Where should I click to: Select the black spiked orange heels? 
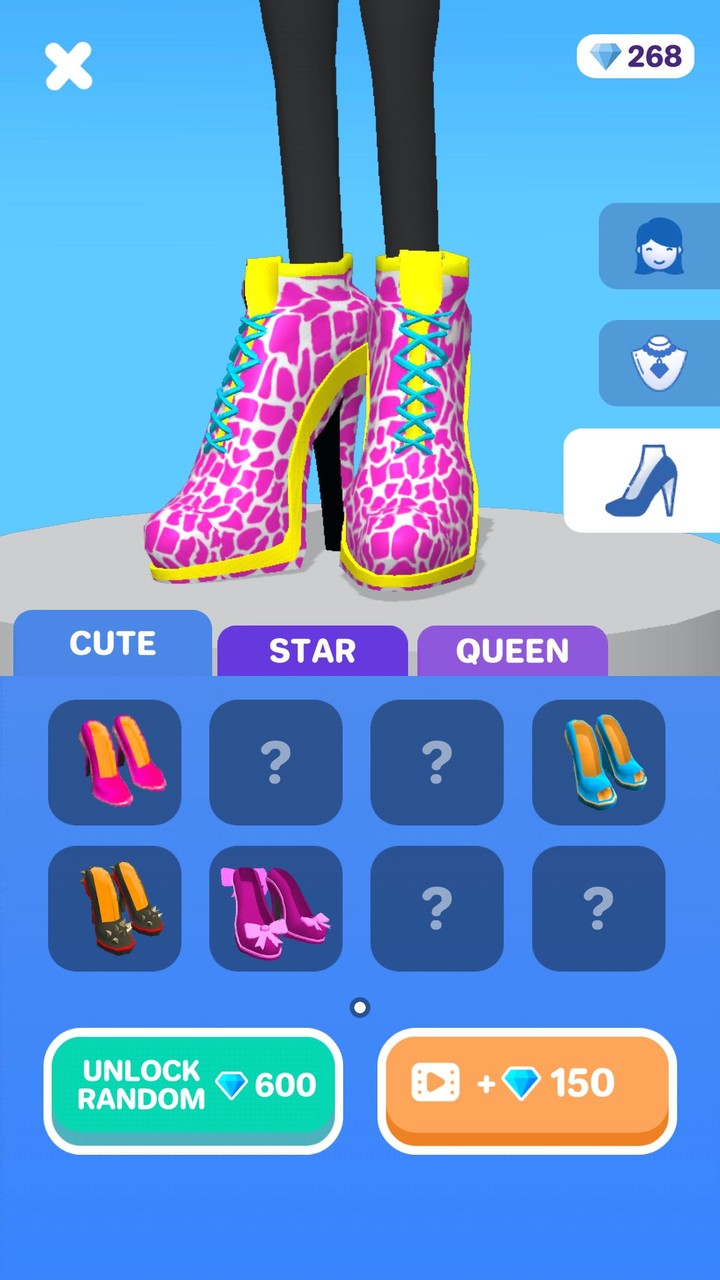114,908
